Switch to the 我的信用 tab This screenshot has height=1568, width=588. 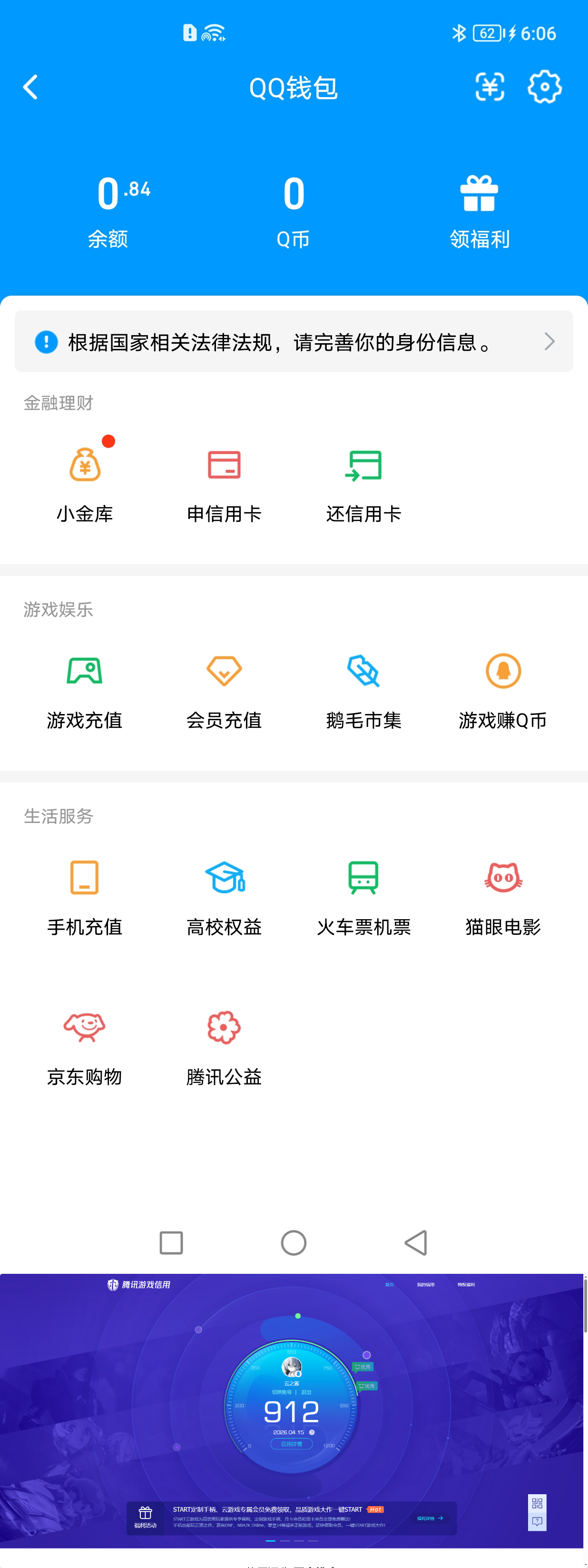click(x=426, y=1284)
